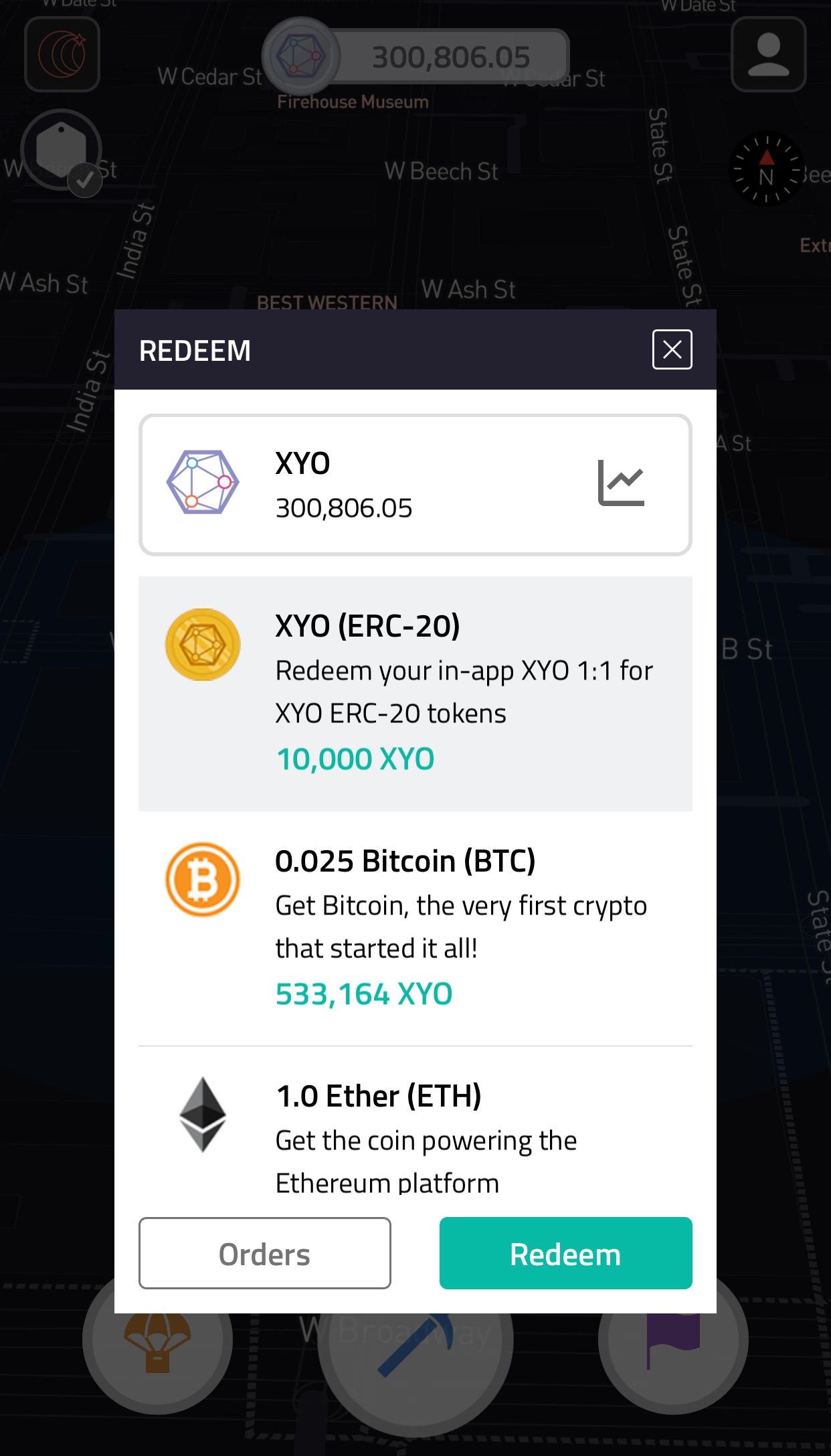Viewport: 831px width, 1456px height.
Task: Select the XYO (ERC-20) redemption option
Action: tap(415, 694)
